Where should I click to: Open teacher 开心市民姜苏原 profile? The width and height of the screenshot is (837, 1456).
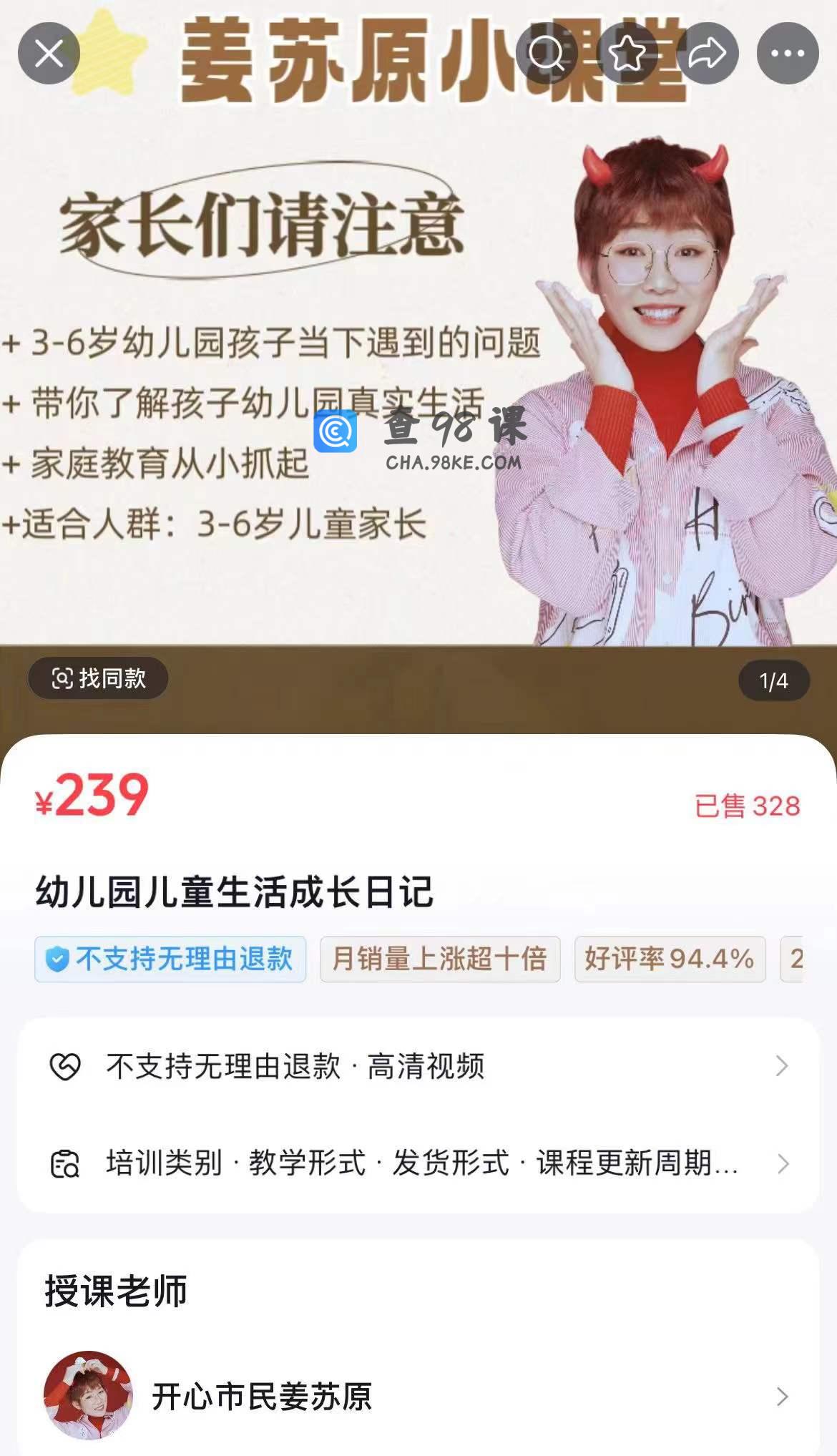418,1396
